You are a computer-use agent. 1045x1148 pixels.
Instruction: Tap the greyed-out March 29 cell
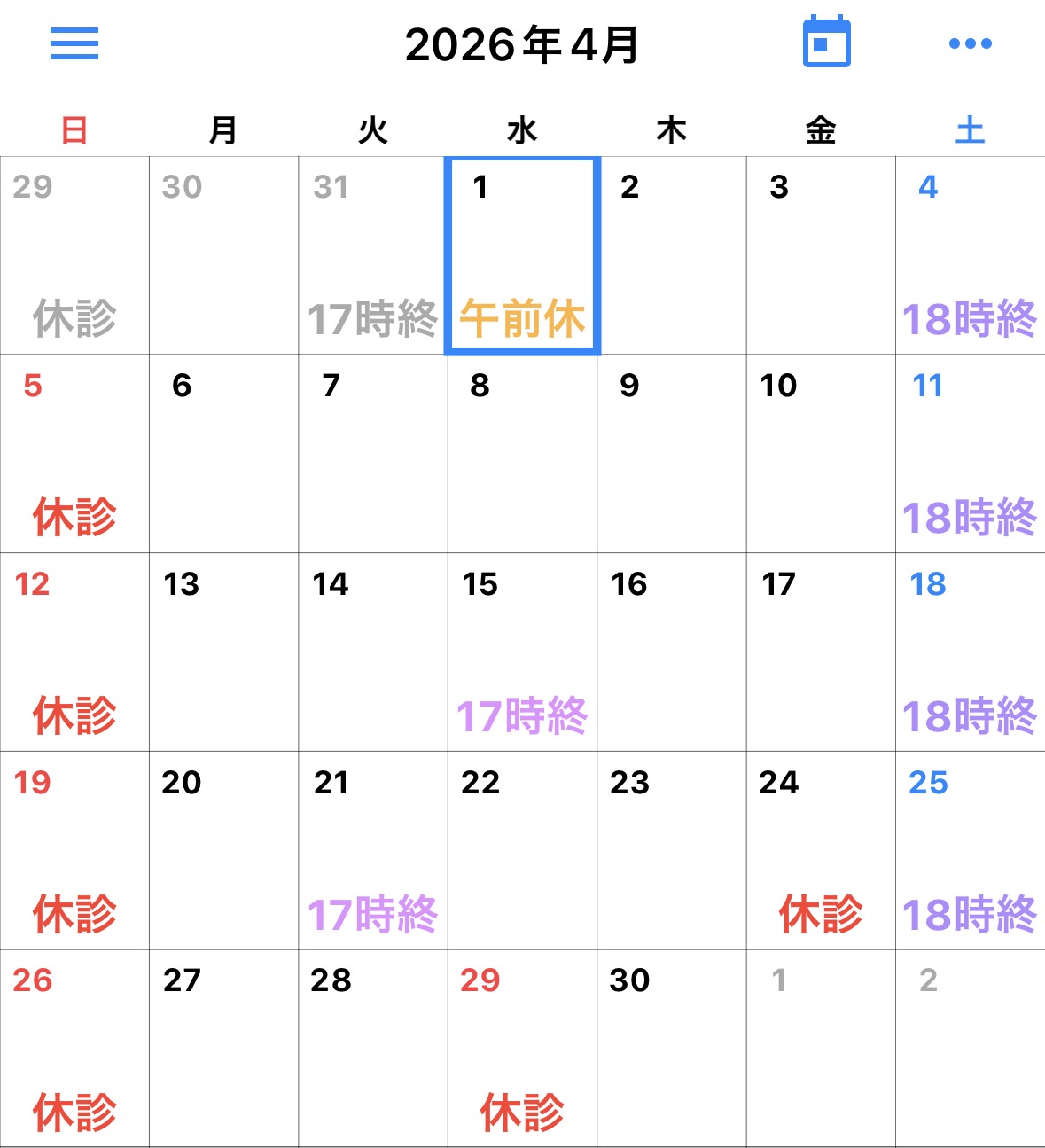coord(74,256)
